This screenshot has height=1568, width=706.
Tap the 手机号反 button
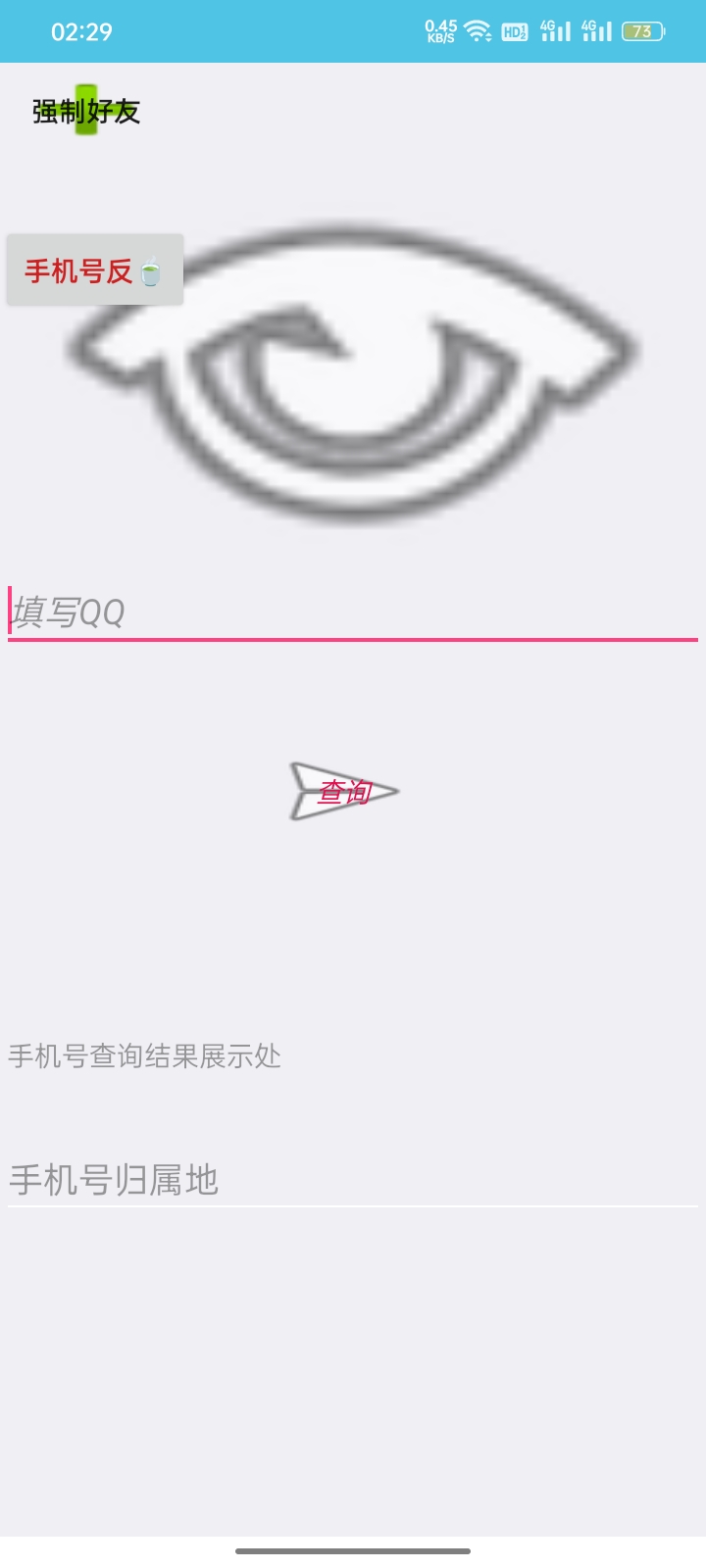(95, 269)
